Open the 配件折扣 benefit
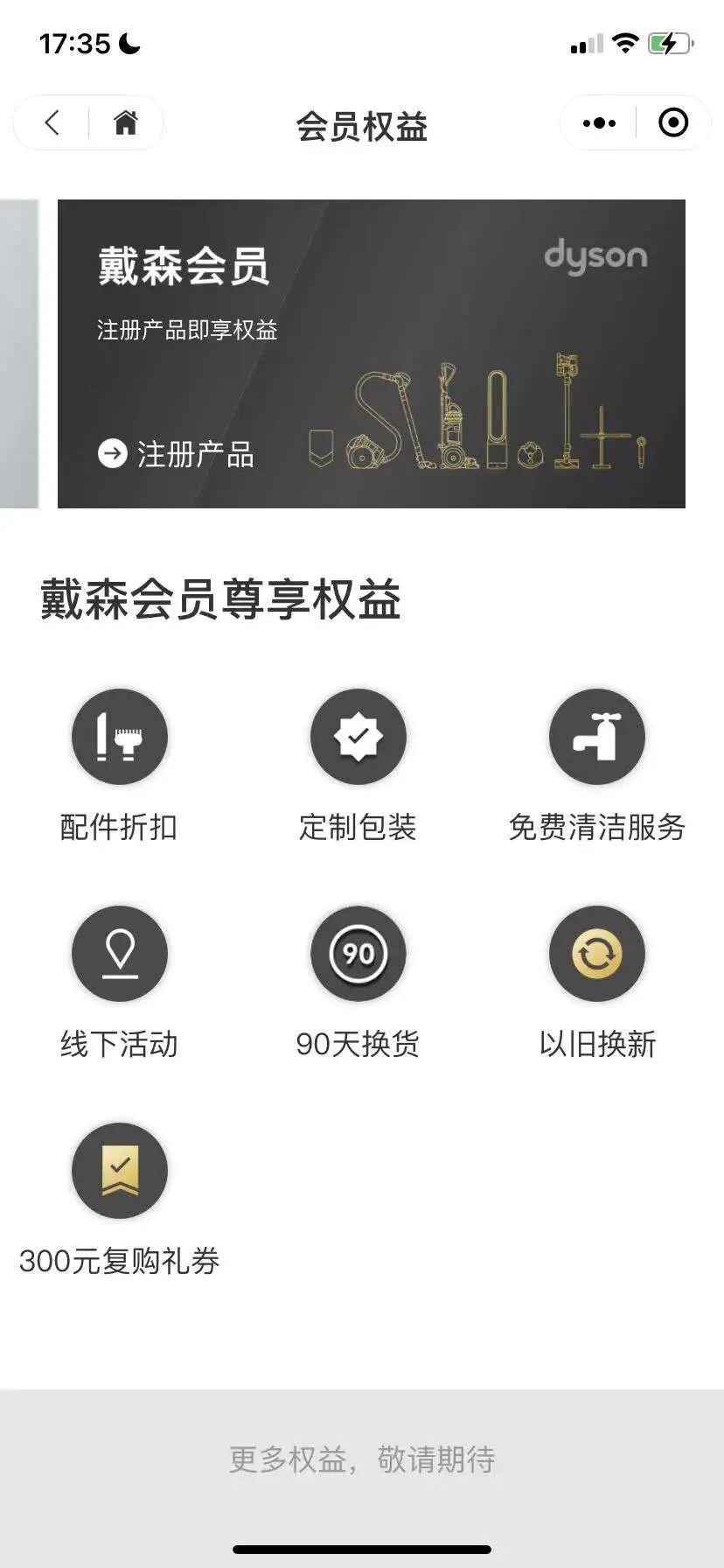Screen dimensions: 724x1568 pos(120,737)
